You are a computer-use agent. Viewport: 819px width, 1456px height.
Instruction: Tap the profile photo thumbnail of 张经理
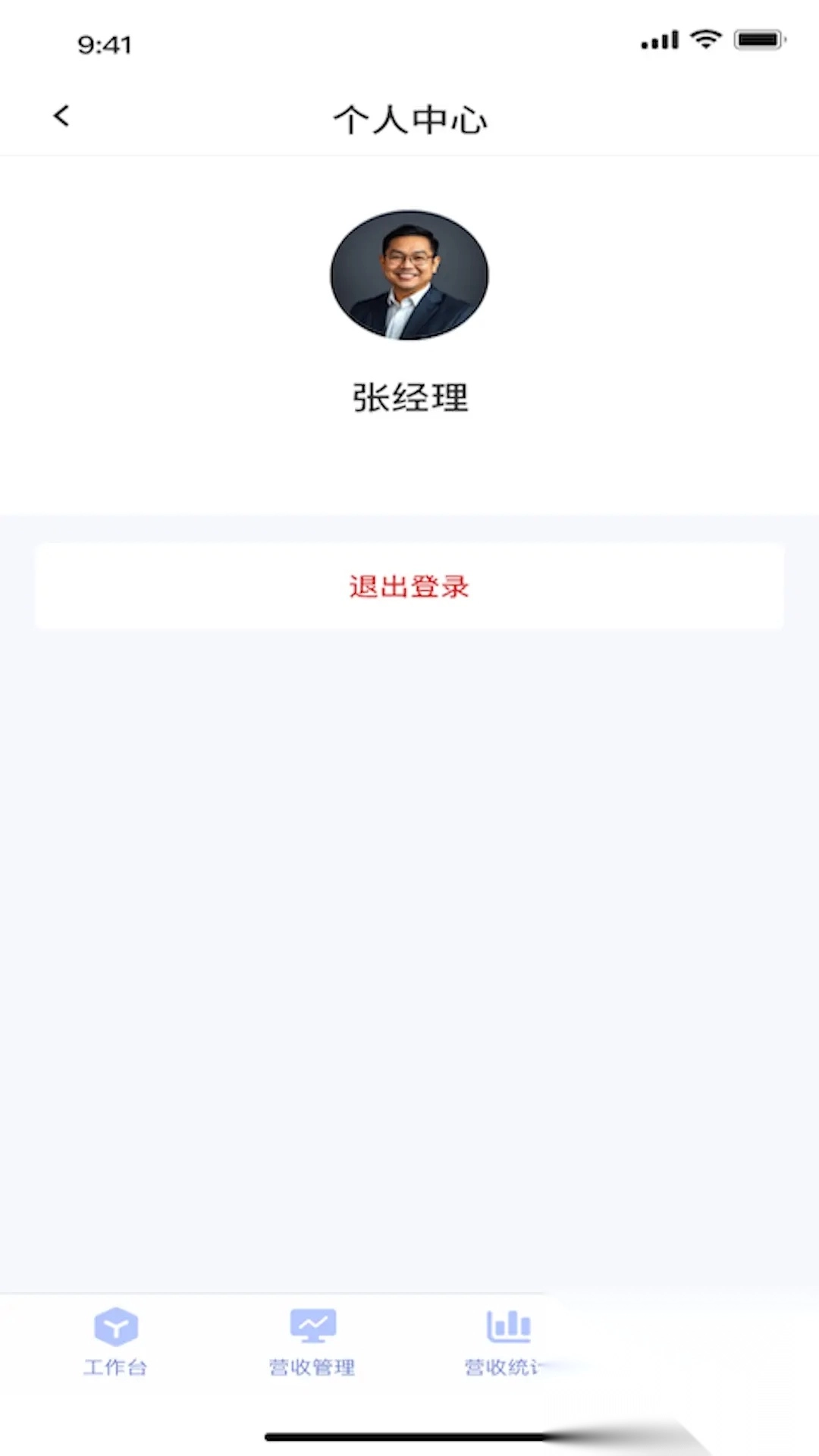409,275
